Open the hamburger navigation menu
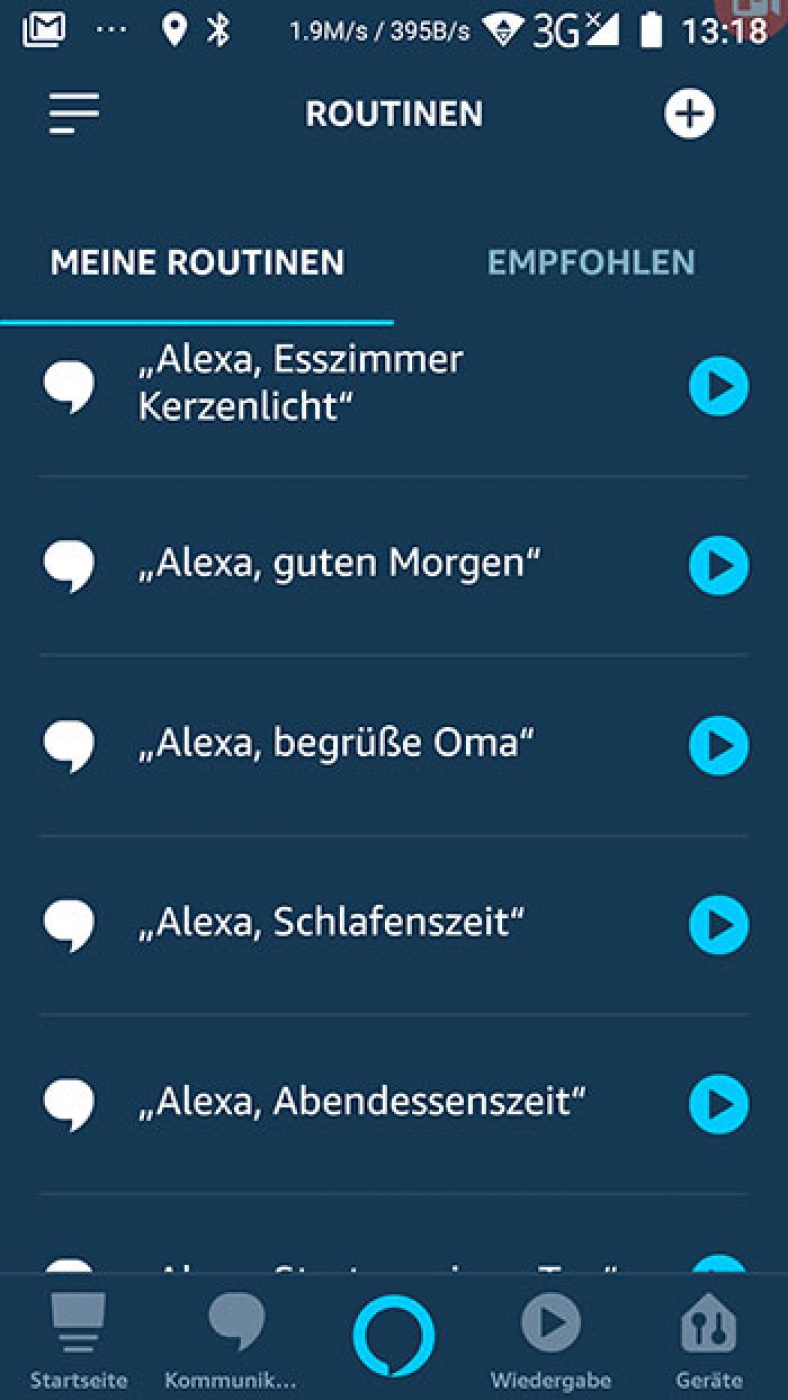 point(72,114)
